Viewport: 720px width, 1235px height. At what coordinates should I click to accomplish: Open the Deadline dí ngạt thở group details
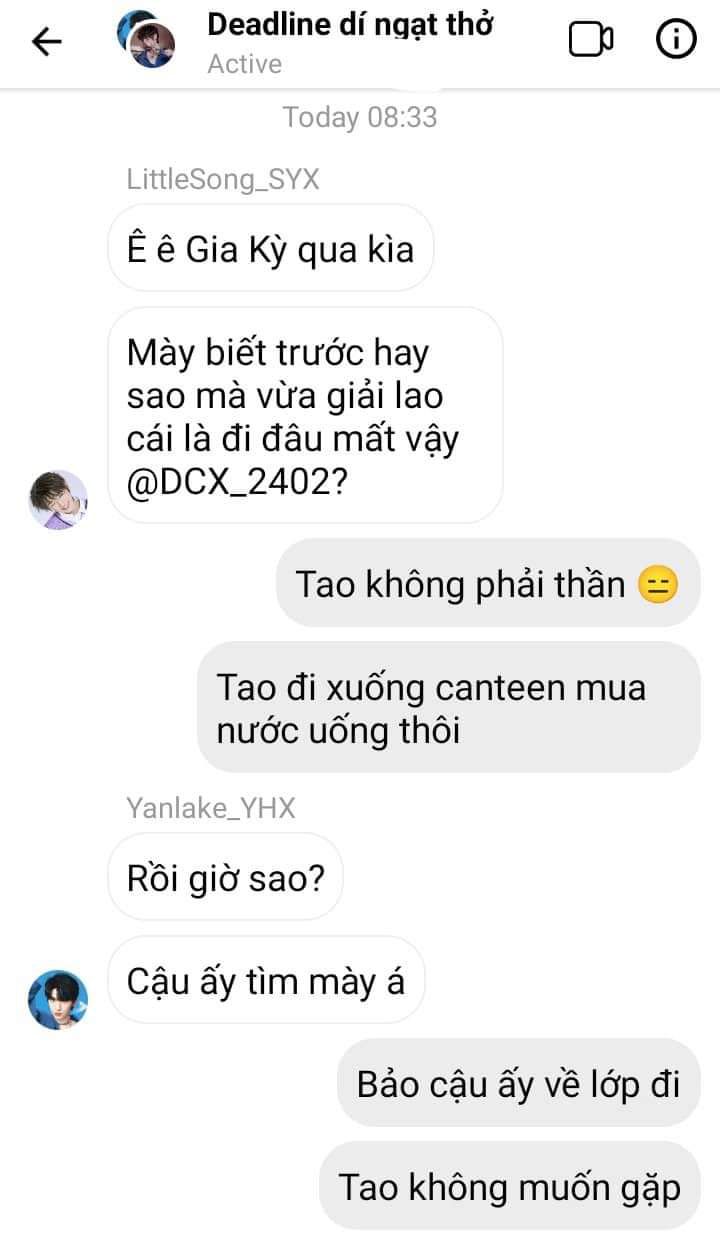point(350,27)
